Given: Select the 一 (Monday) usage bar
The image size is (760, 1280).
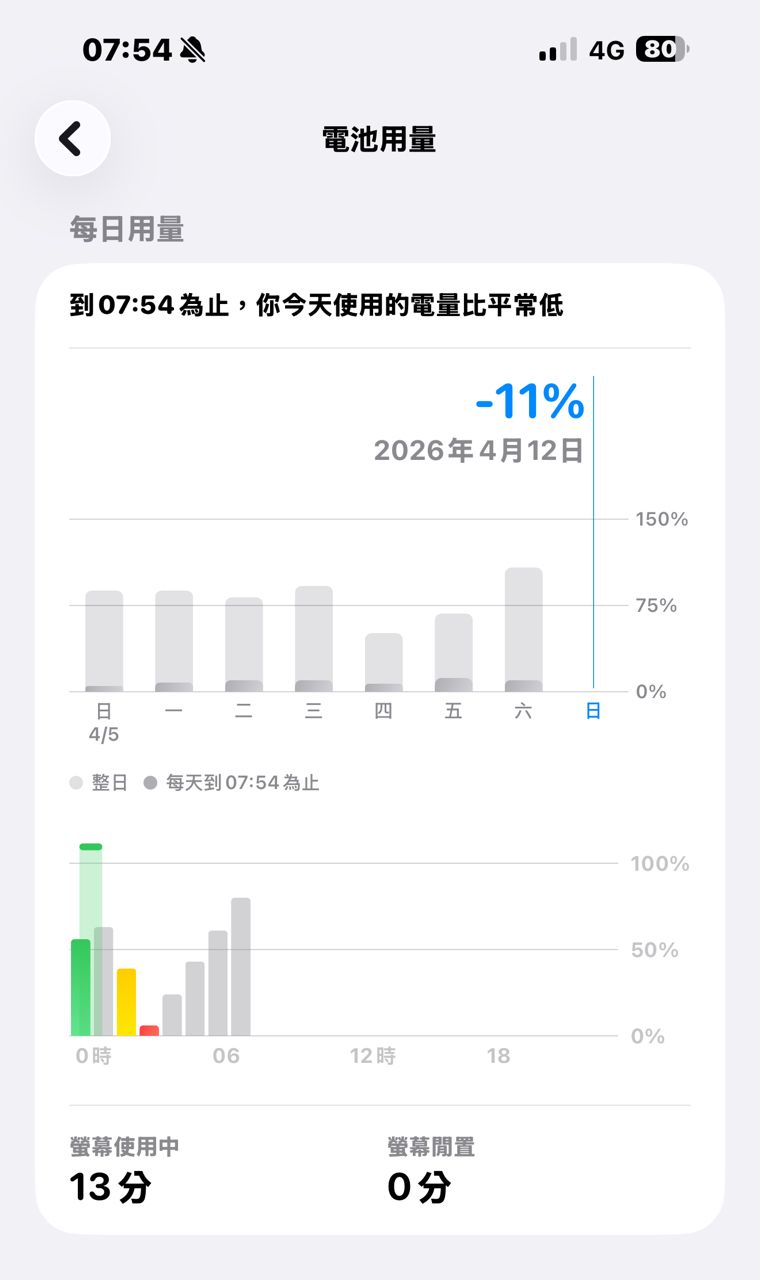Looking at the screenshot, I should tap(174, 641).
